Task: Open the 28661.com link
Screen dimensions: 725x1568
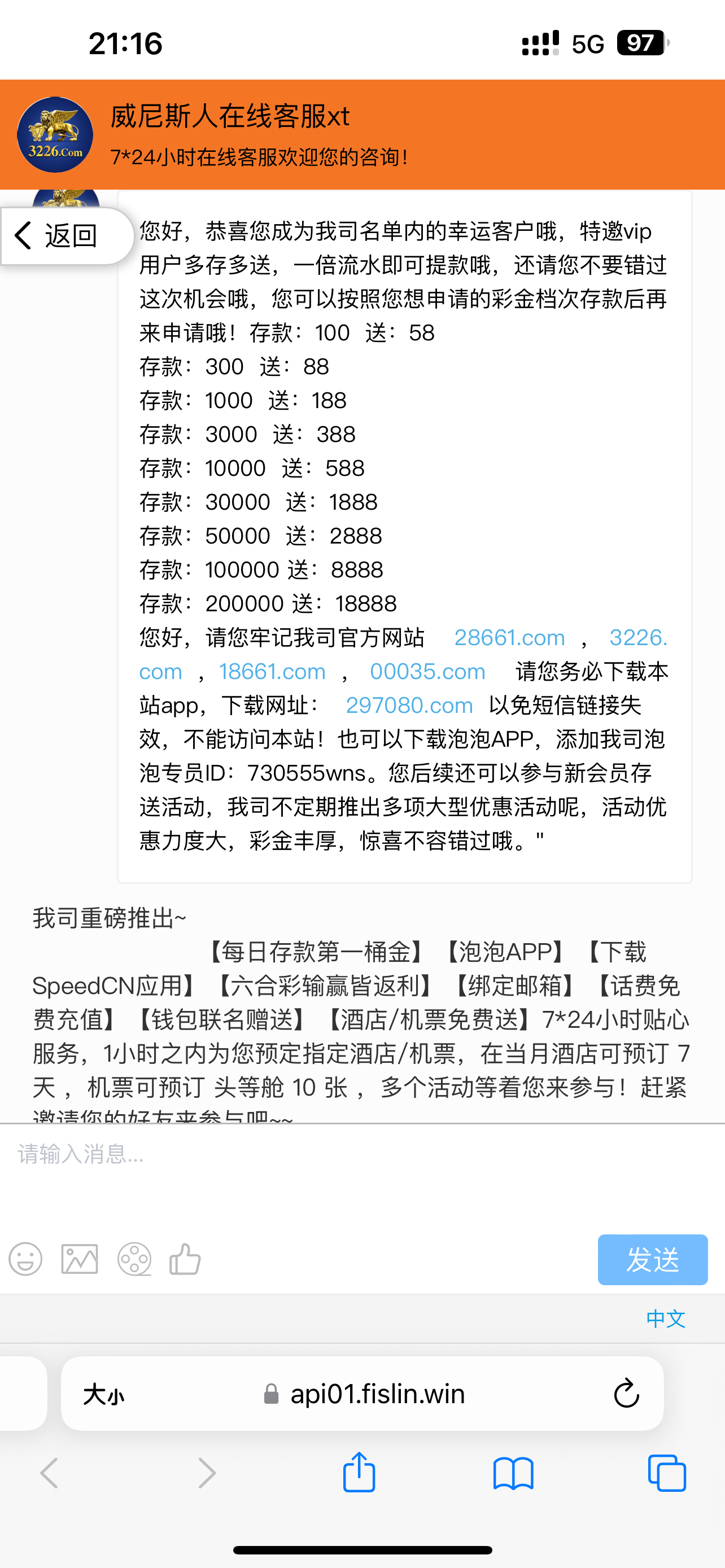Action: click(x=509, y=637)
